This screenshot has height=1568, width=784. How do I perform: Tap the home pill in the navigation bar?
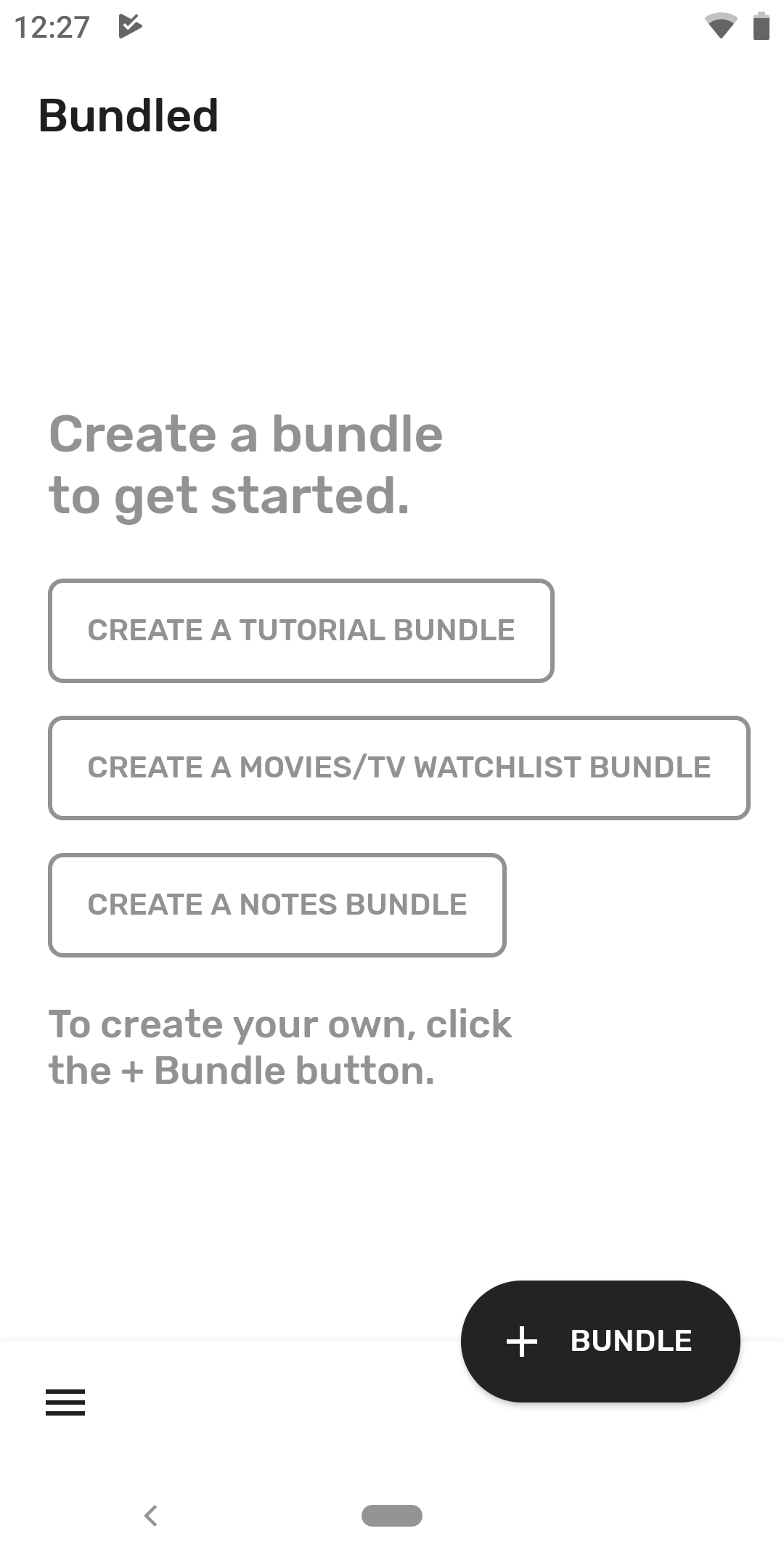392,1515
